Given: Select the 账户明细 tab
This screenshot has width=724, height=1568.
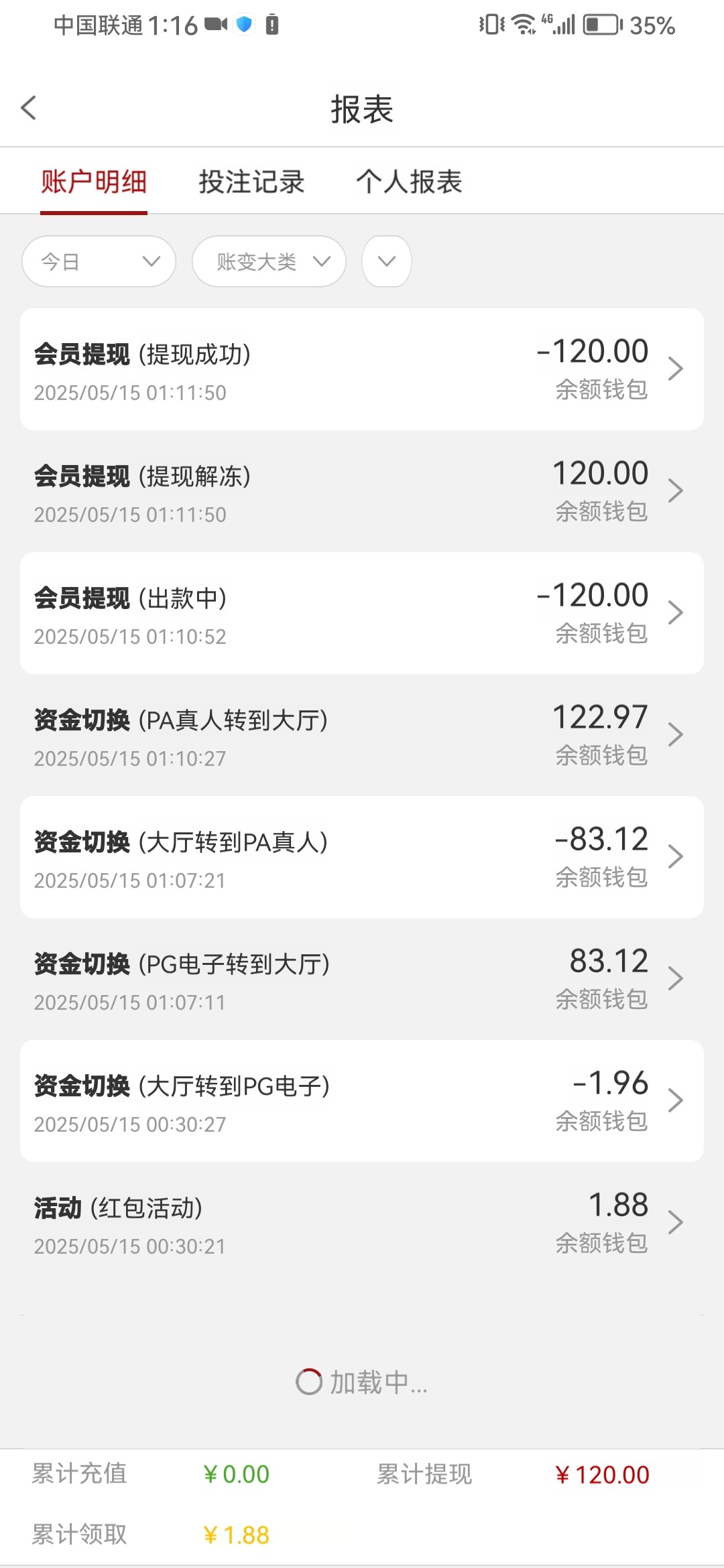Looking at the screenshot, I should tap(94, 182).
